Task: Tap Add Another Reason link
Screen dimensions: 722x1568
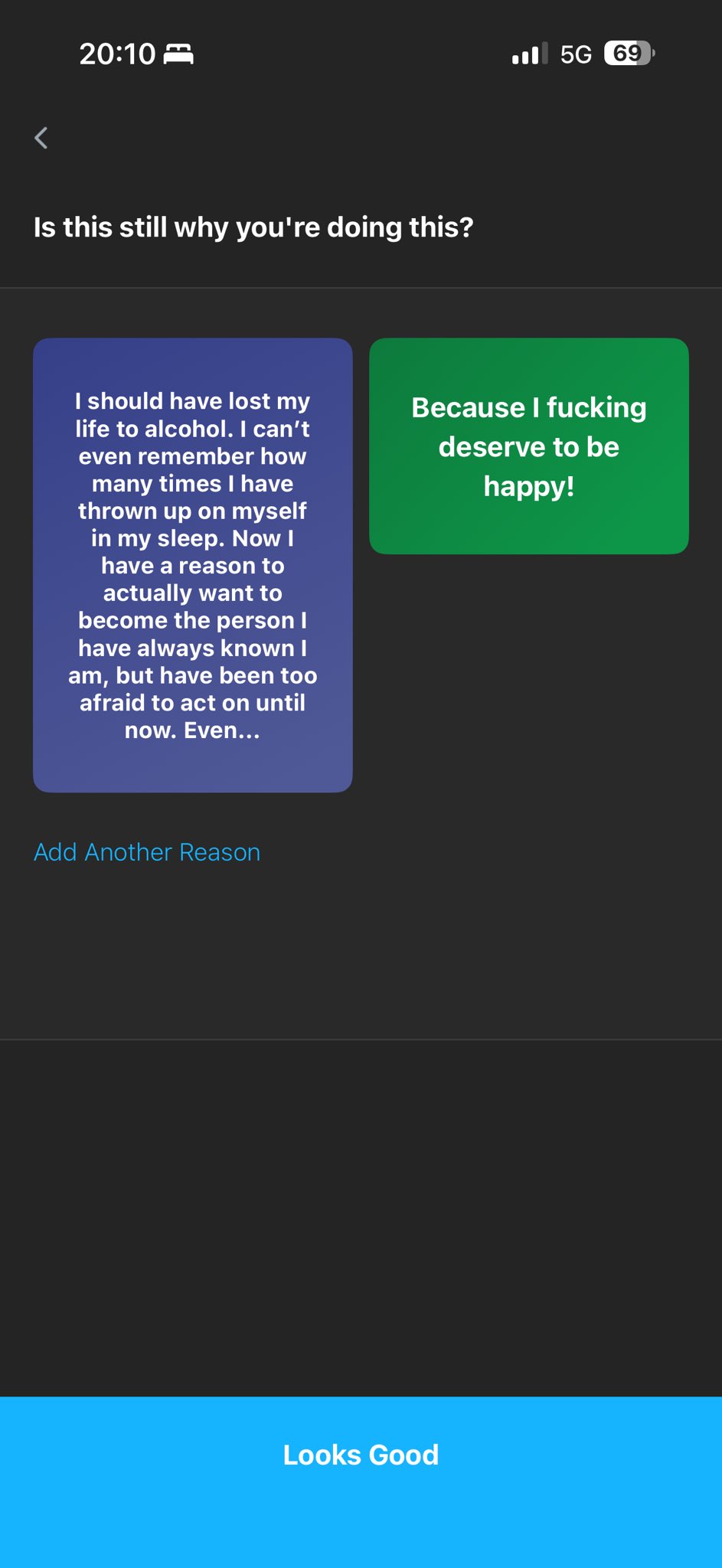Action: coord(147,852)
